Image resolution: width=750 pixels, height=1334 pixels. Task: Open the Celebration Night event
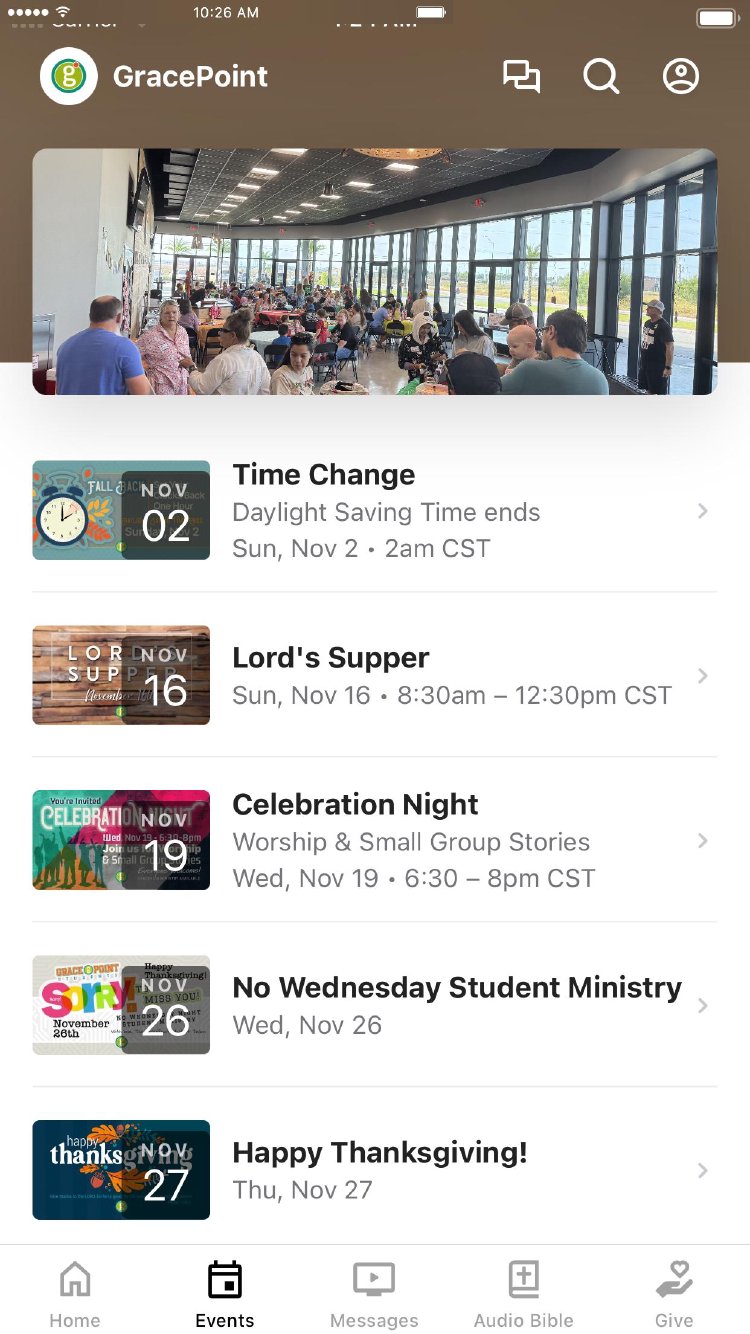click(x=374, y=841)
